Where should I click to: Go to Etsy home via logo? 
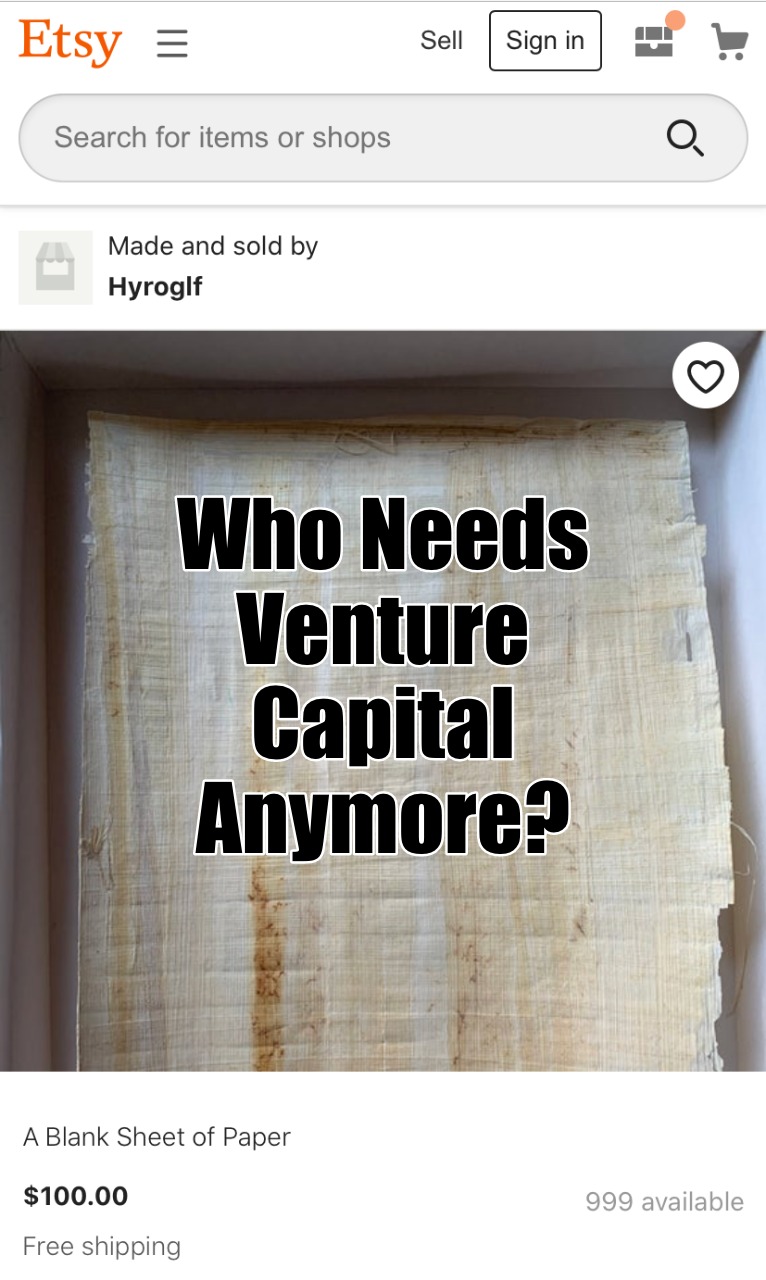[x=70, y=42]
